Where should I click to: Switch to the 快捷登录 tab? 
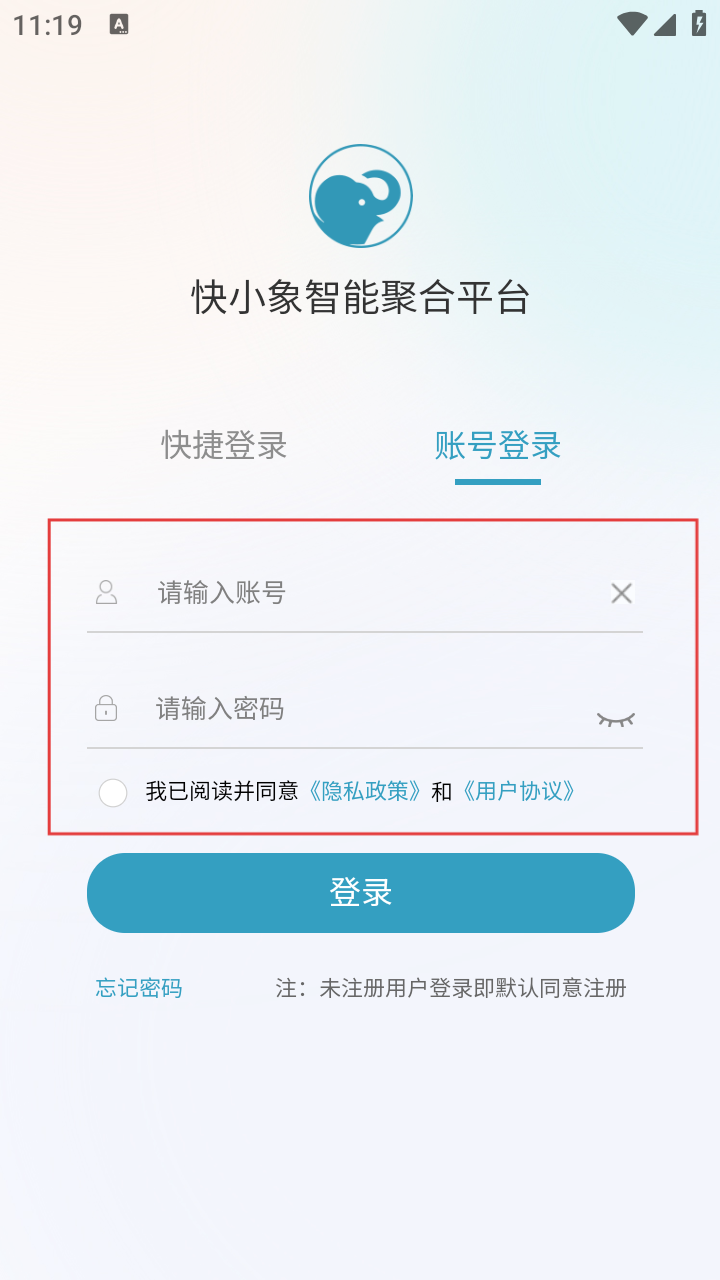point(225,445)
